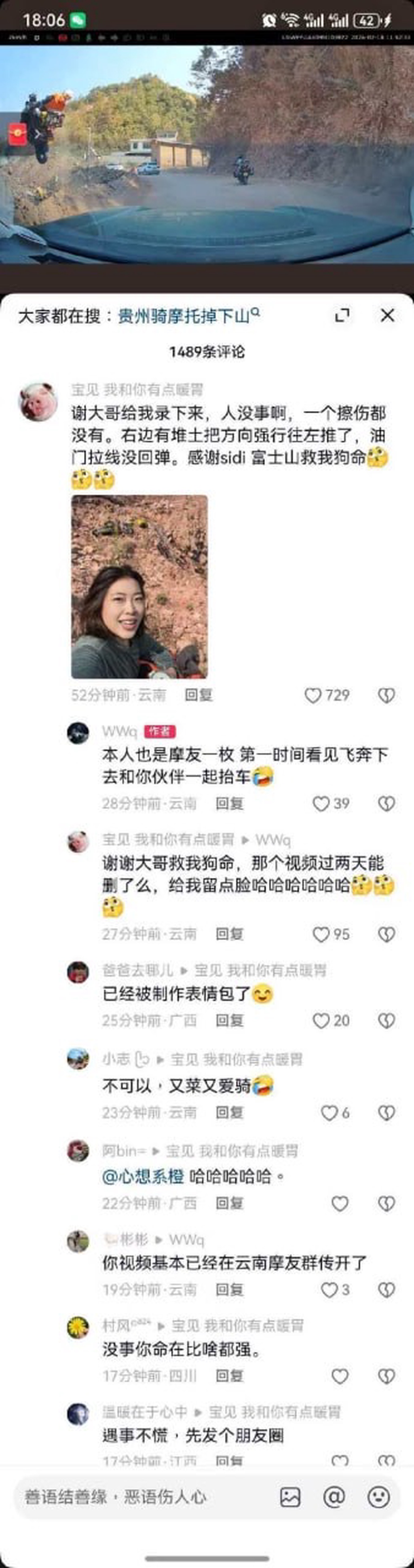
Task: Open the emoji picker for commenting
Action: pos(379,1497)
